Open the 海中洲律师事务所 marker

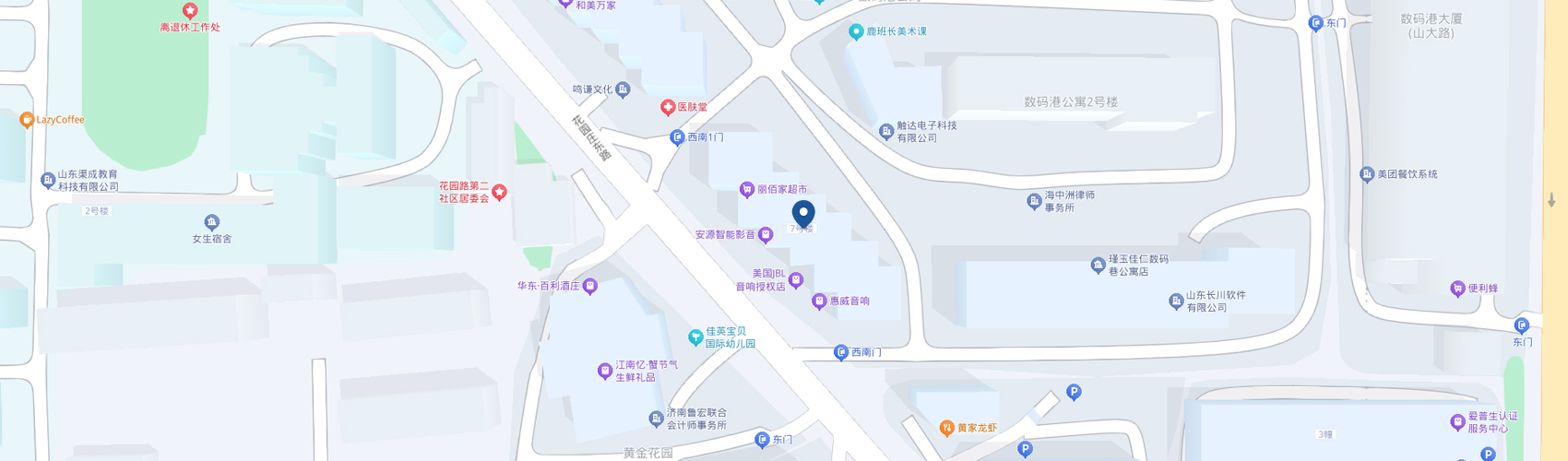tap(1034, 201)
